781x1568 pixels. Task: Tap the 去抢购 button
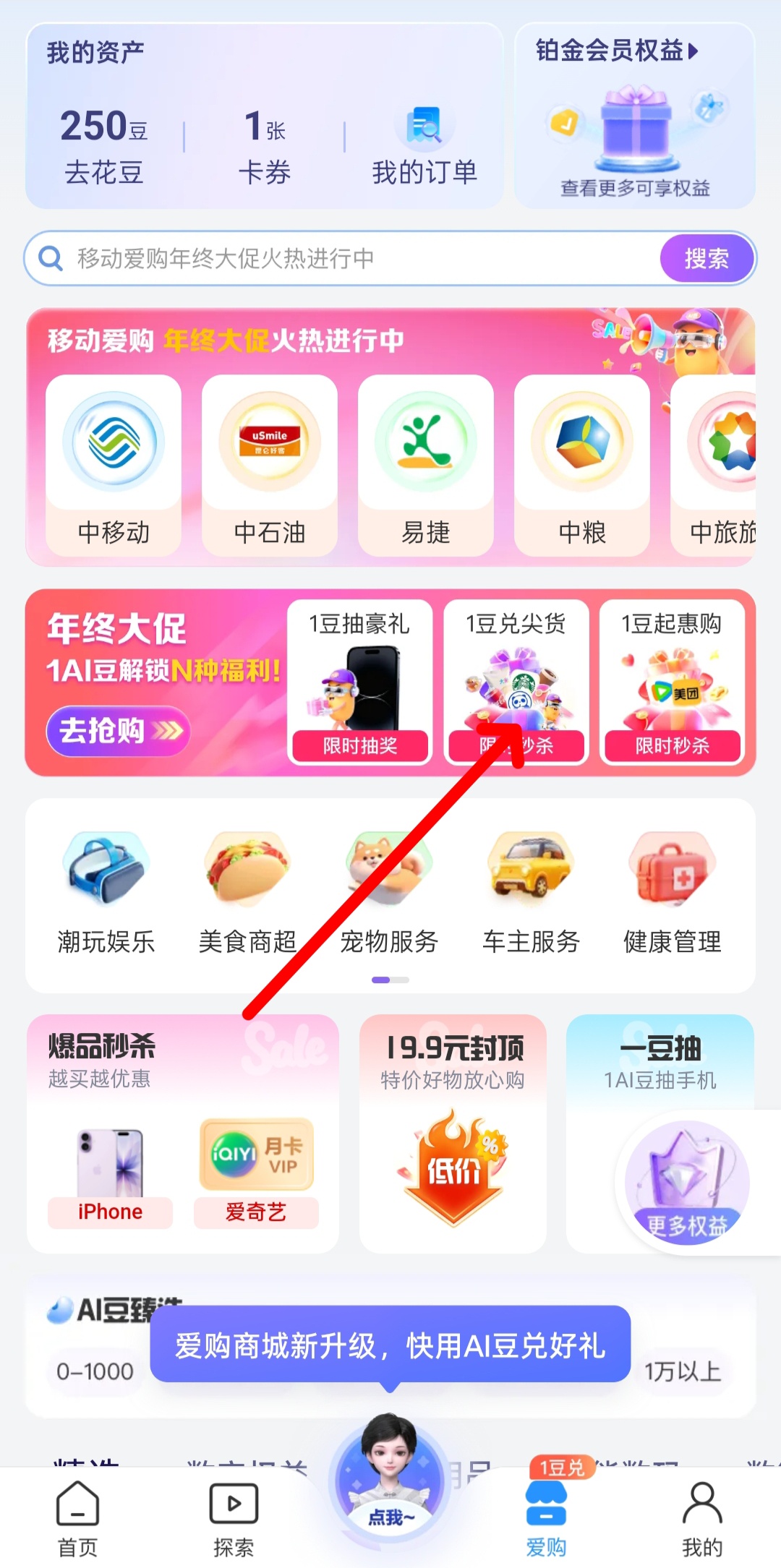click(118, 731)
